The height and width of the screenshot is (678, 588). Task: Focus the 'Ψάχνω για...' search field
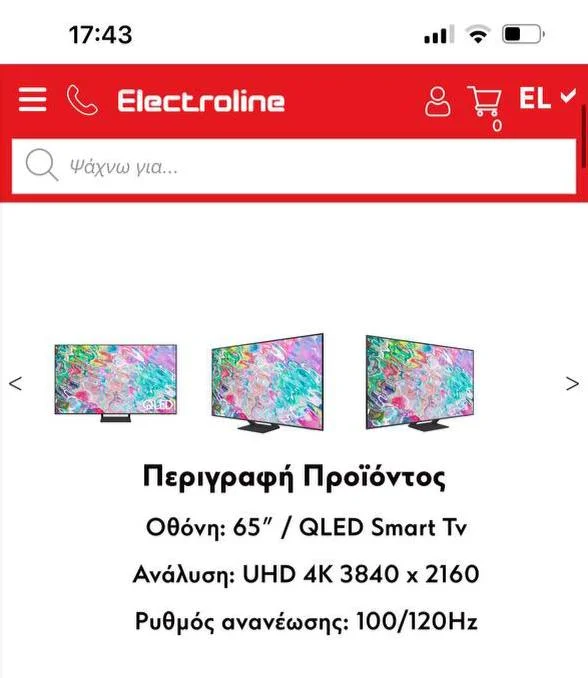click(294, 166)
